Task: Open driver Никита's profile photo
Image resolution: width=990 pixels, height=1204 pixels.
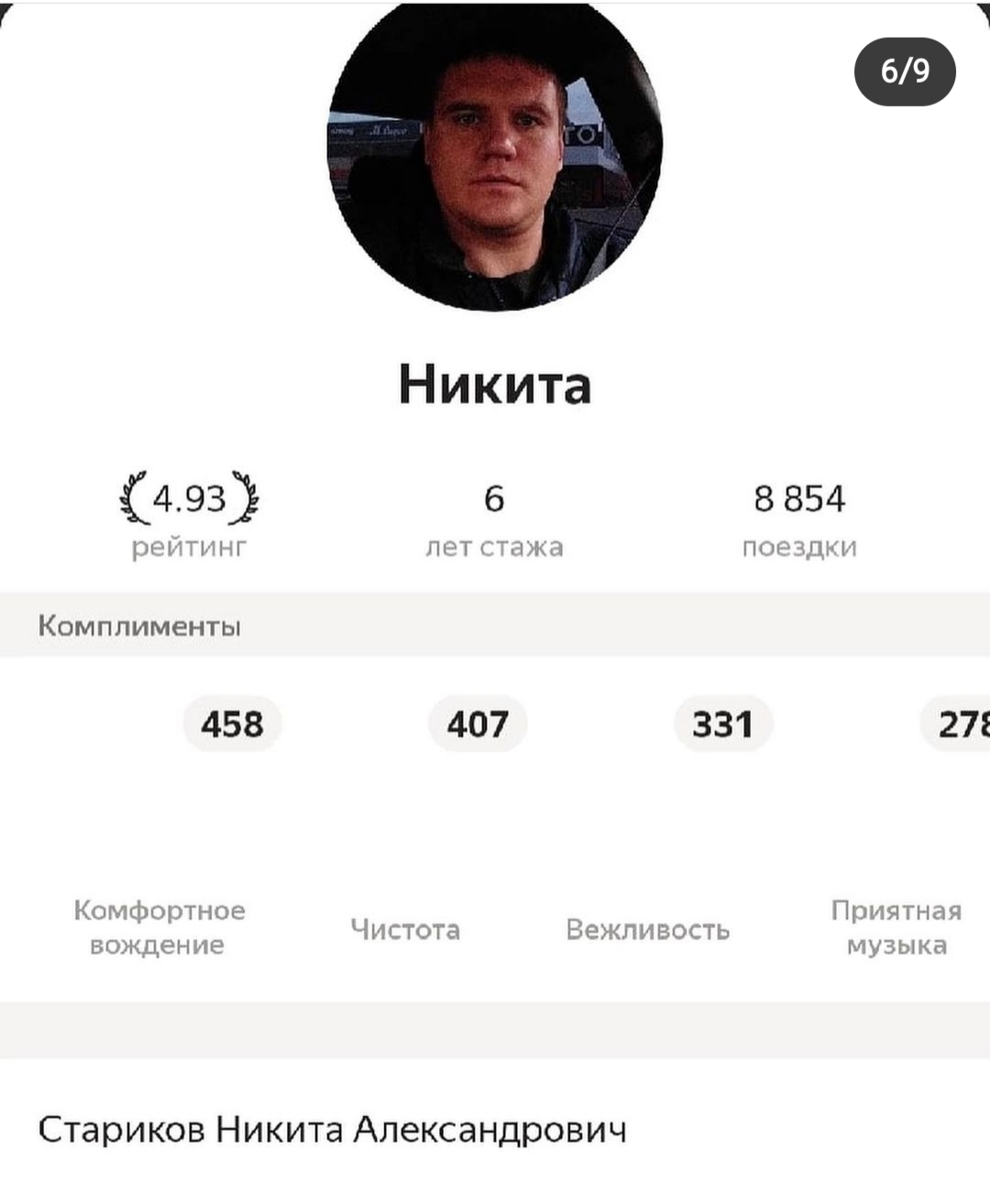Action: [495, 156]
